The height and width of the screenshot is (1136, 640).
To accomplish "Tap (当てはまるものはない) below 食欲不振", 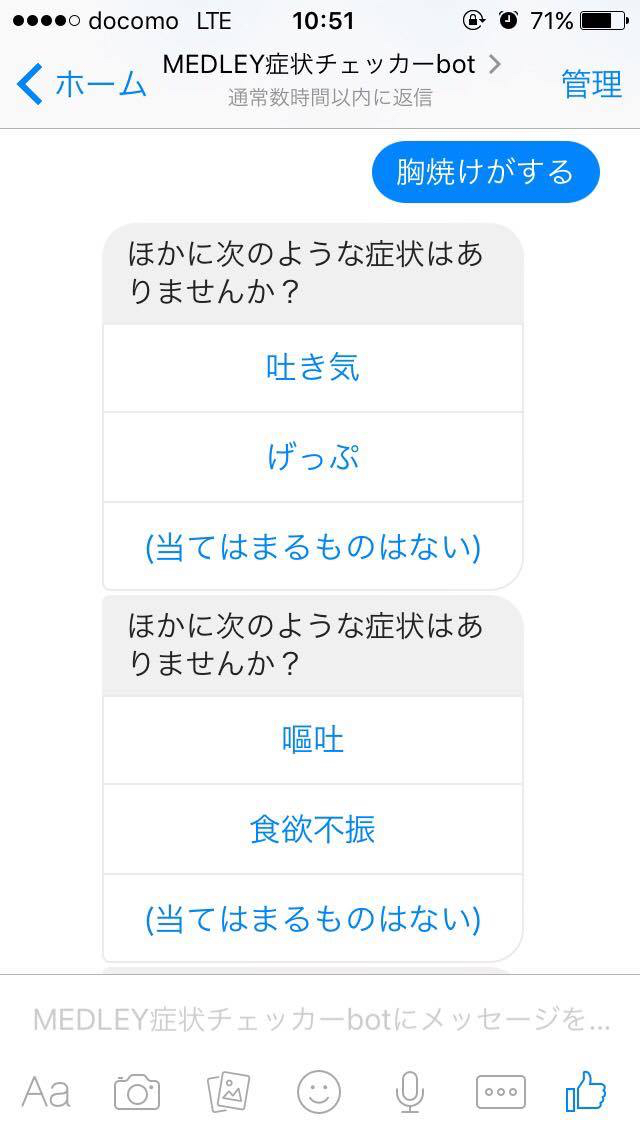I will (312, 919).
